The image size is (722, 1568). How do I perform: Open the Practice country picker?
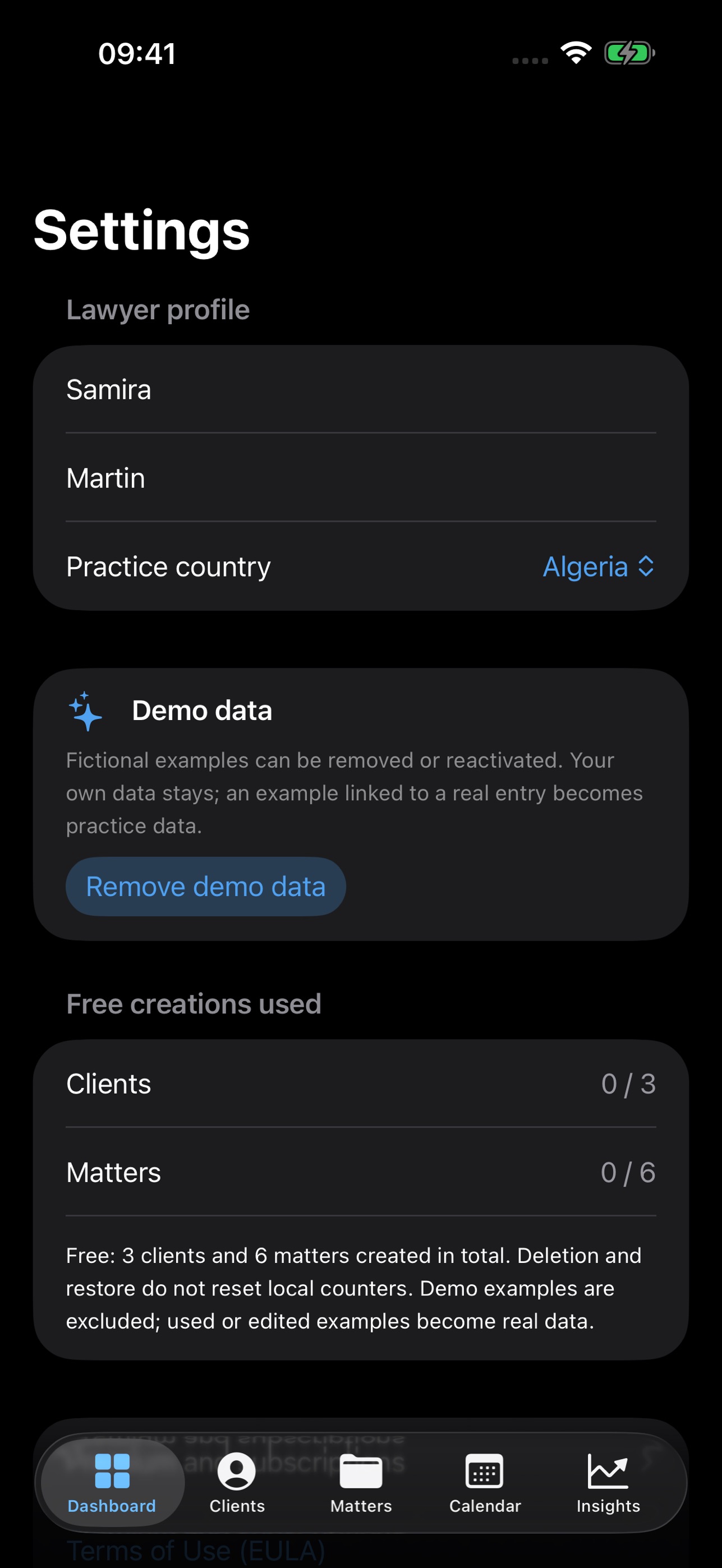599,567
